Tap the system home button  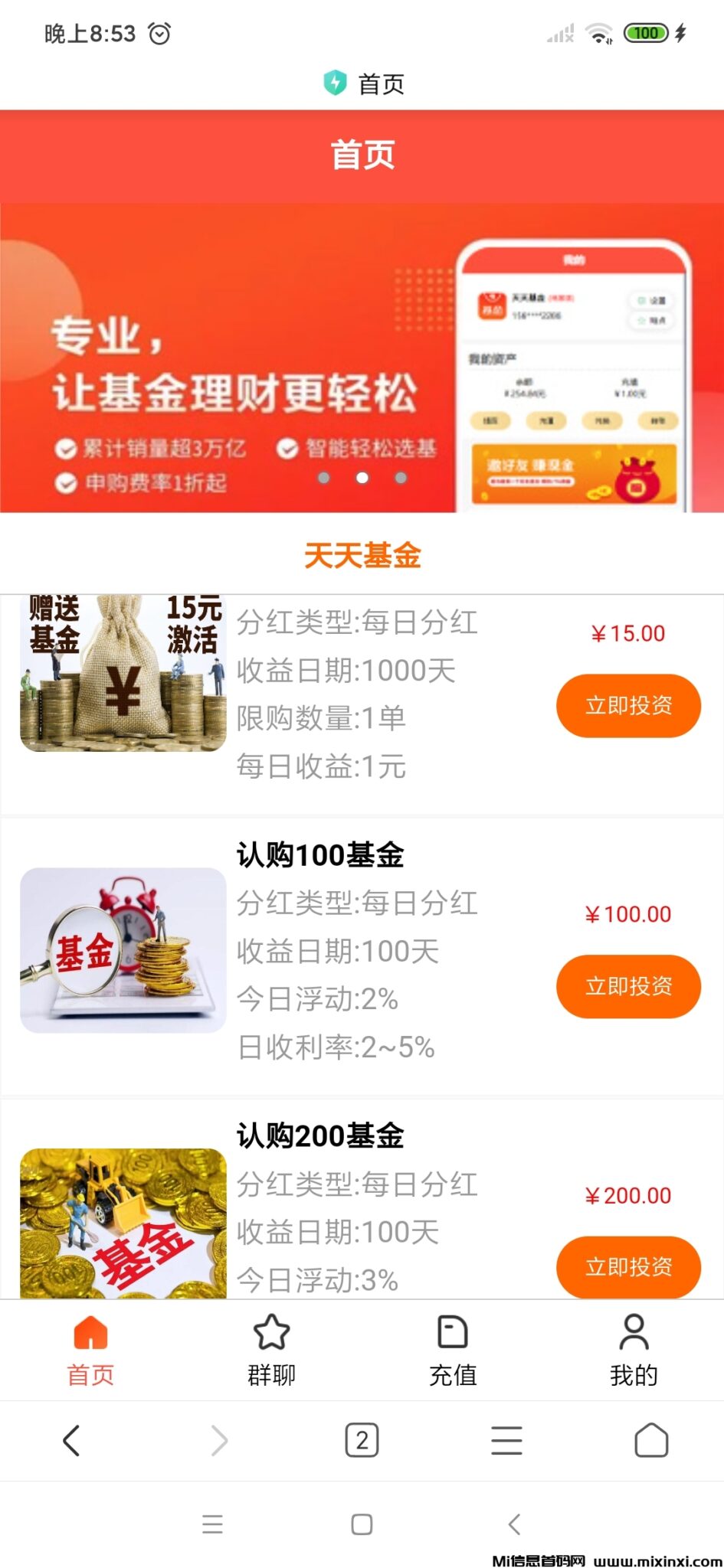click(362, 1524)
